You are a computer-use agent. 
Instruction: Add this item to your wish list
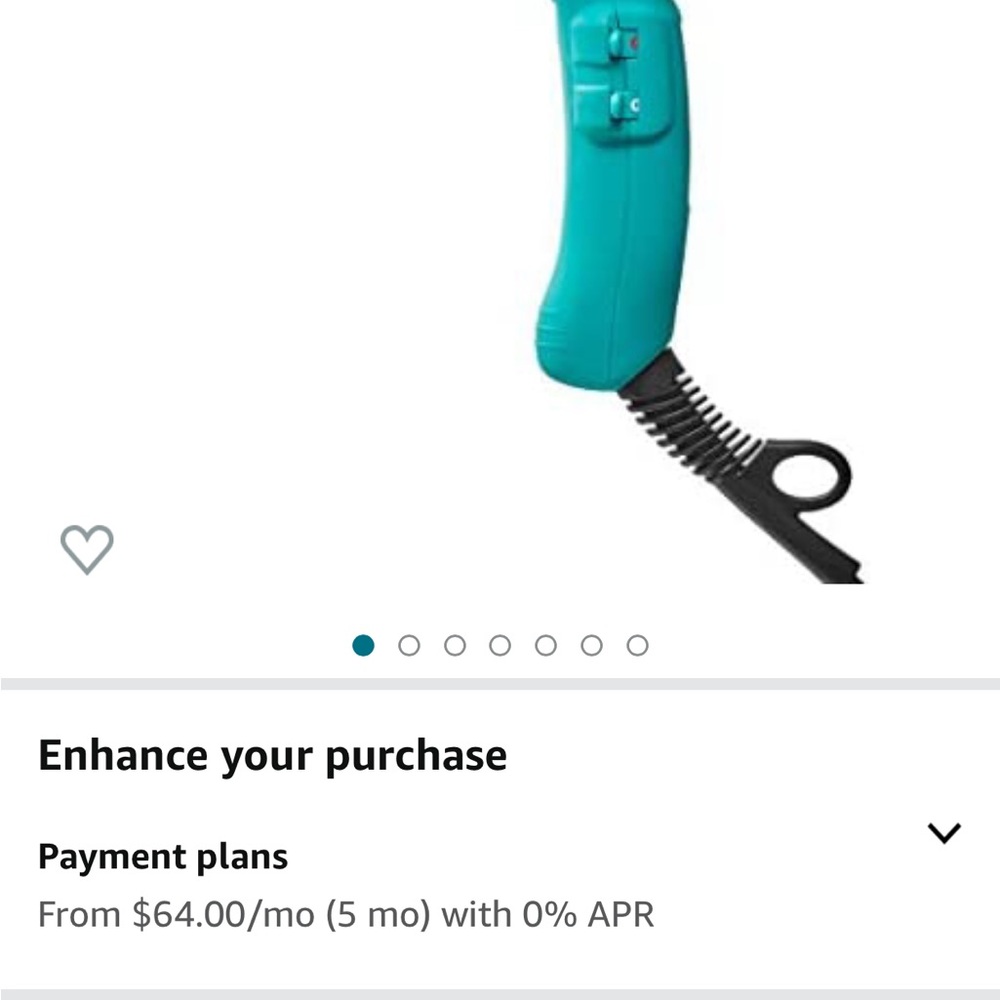[87, 549]
